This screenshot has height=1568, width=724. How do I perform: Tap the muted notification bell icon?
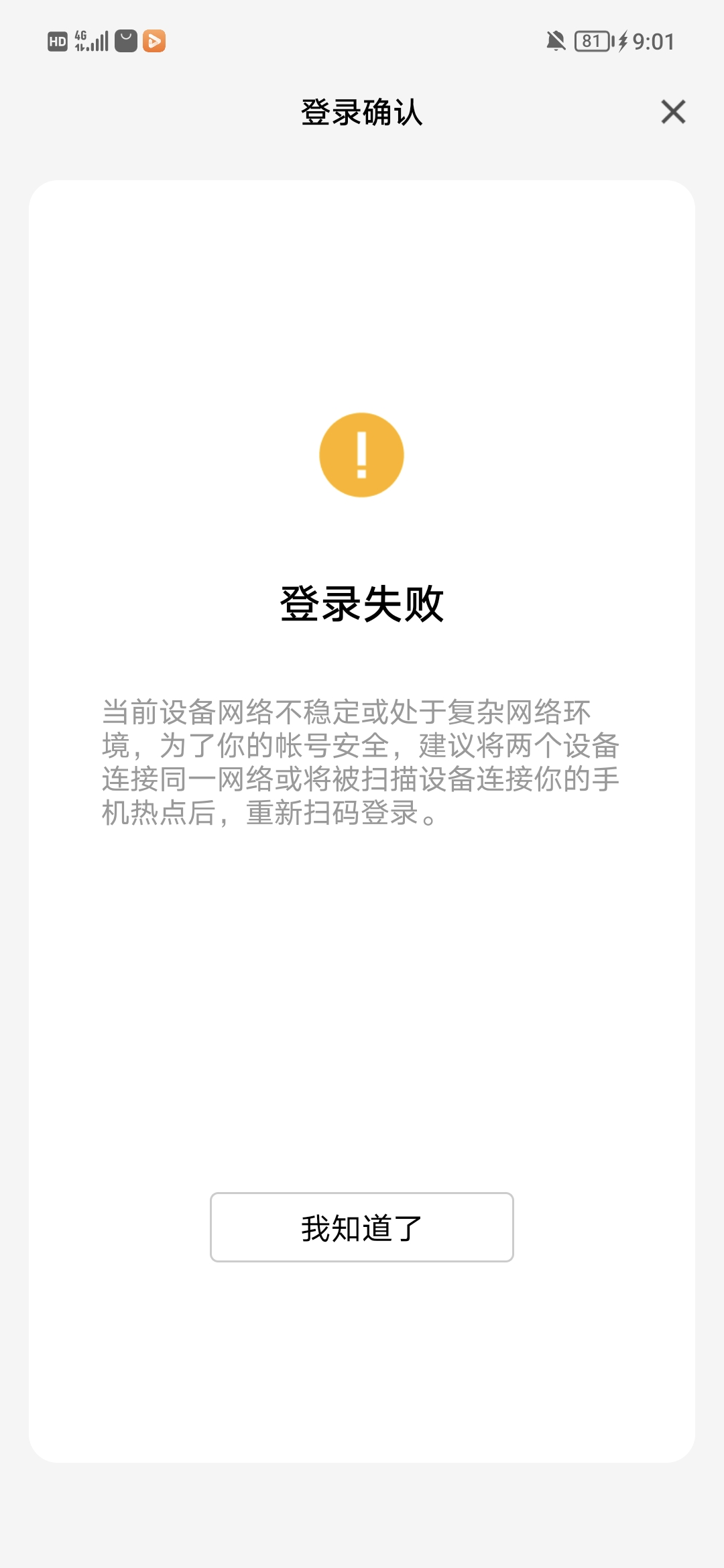tap(556, 42)
